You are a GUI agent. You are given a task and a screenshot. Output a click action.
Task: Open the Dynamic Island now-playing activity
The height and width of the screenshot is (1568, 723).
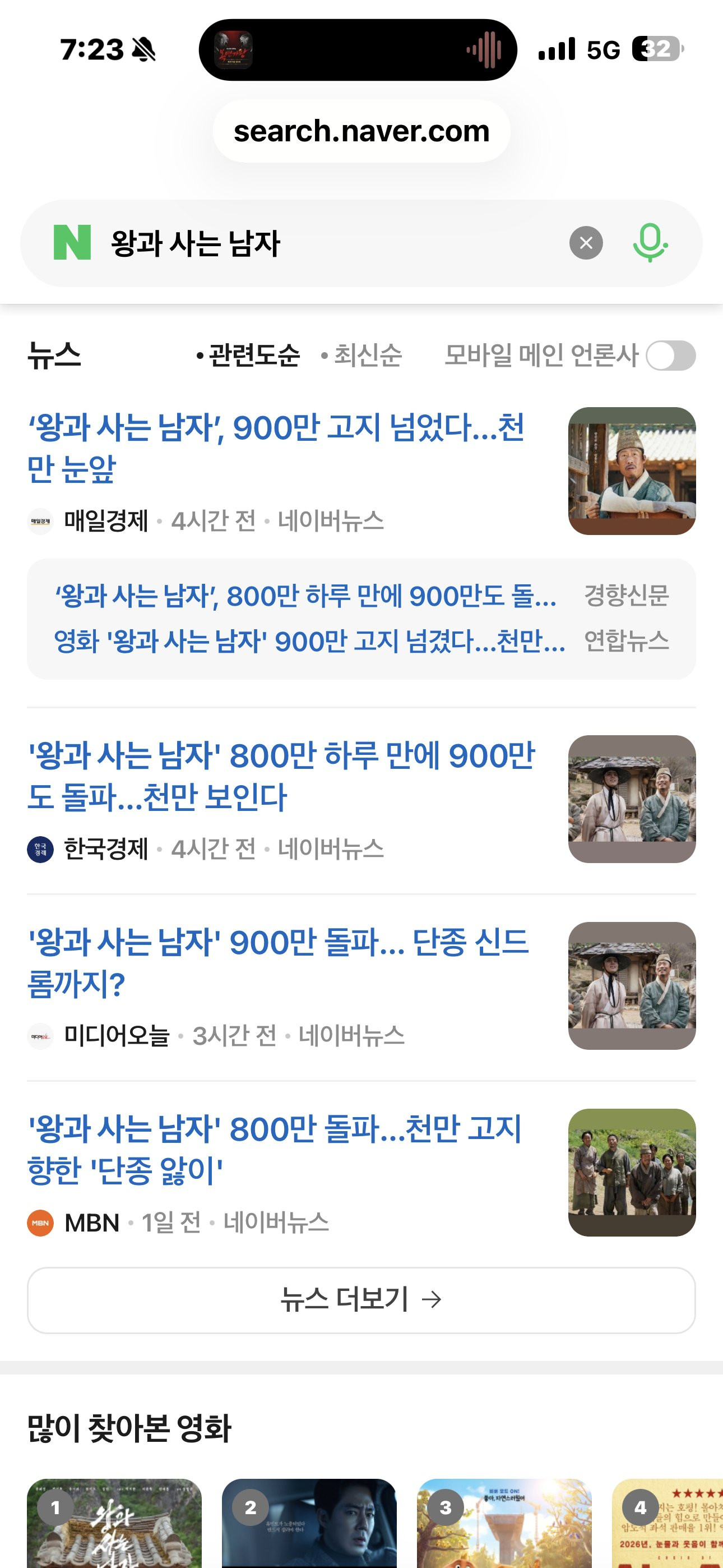coord(358,50)
